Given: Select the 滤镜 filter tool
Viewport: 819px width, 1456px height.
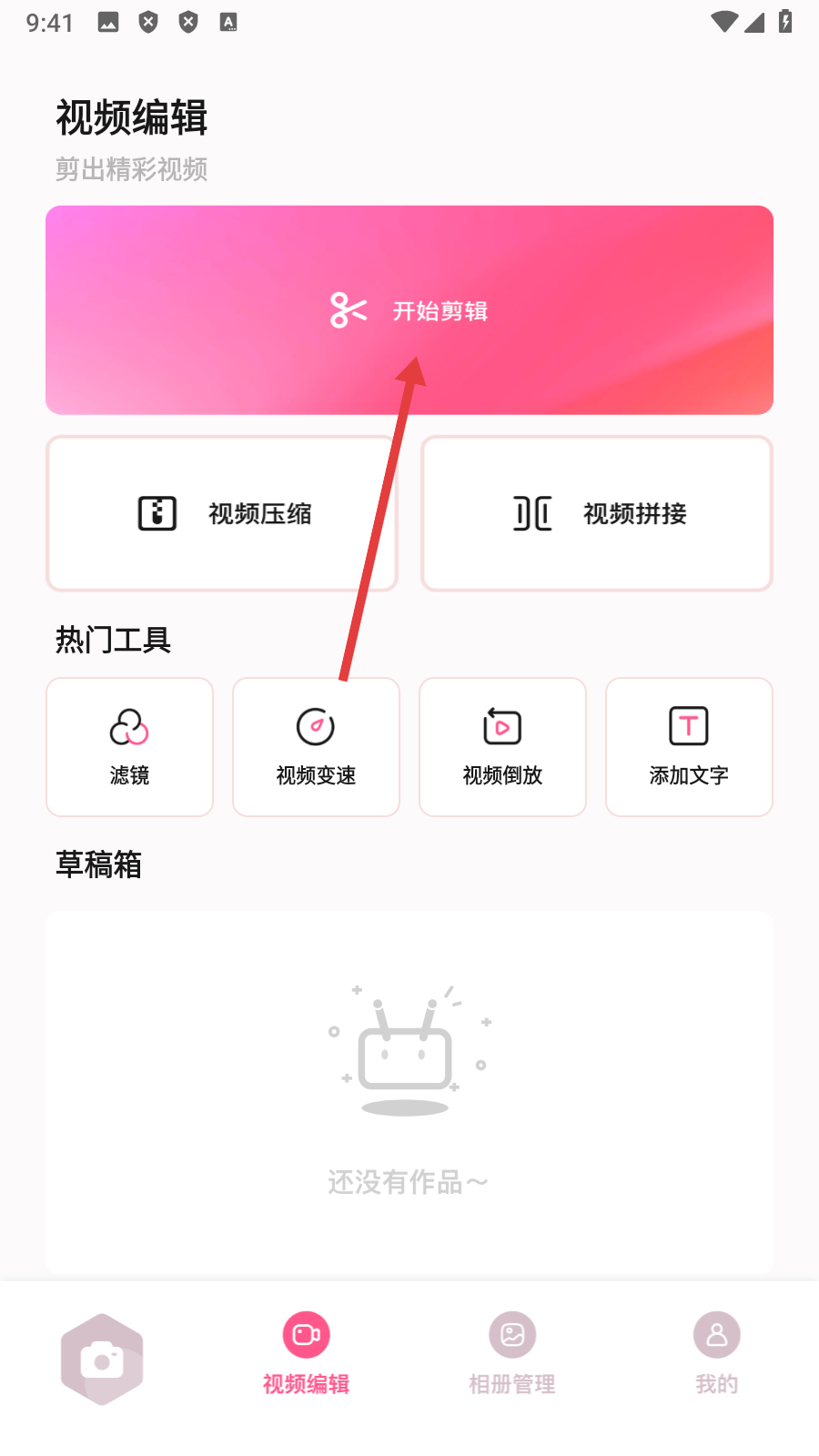Looking at the screenshot, I should [x=129, y=747].
